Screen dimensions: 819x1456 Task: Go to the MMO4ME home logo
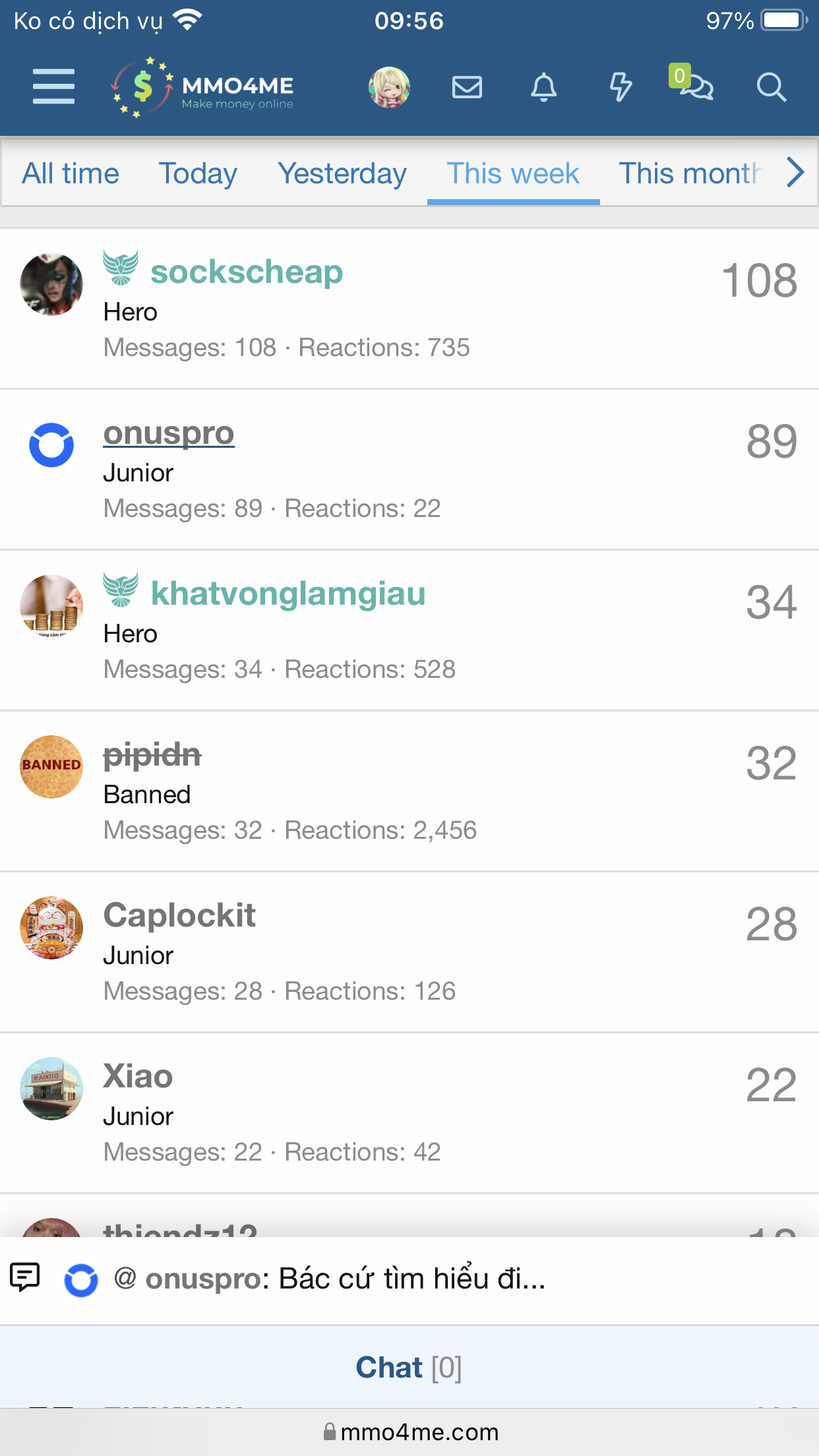coord(203,88)
